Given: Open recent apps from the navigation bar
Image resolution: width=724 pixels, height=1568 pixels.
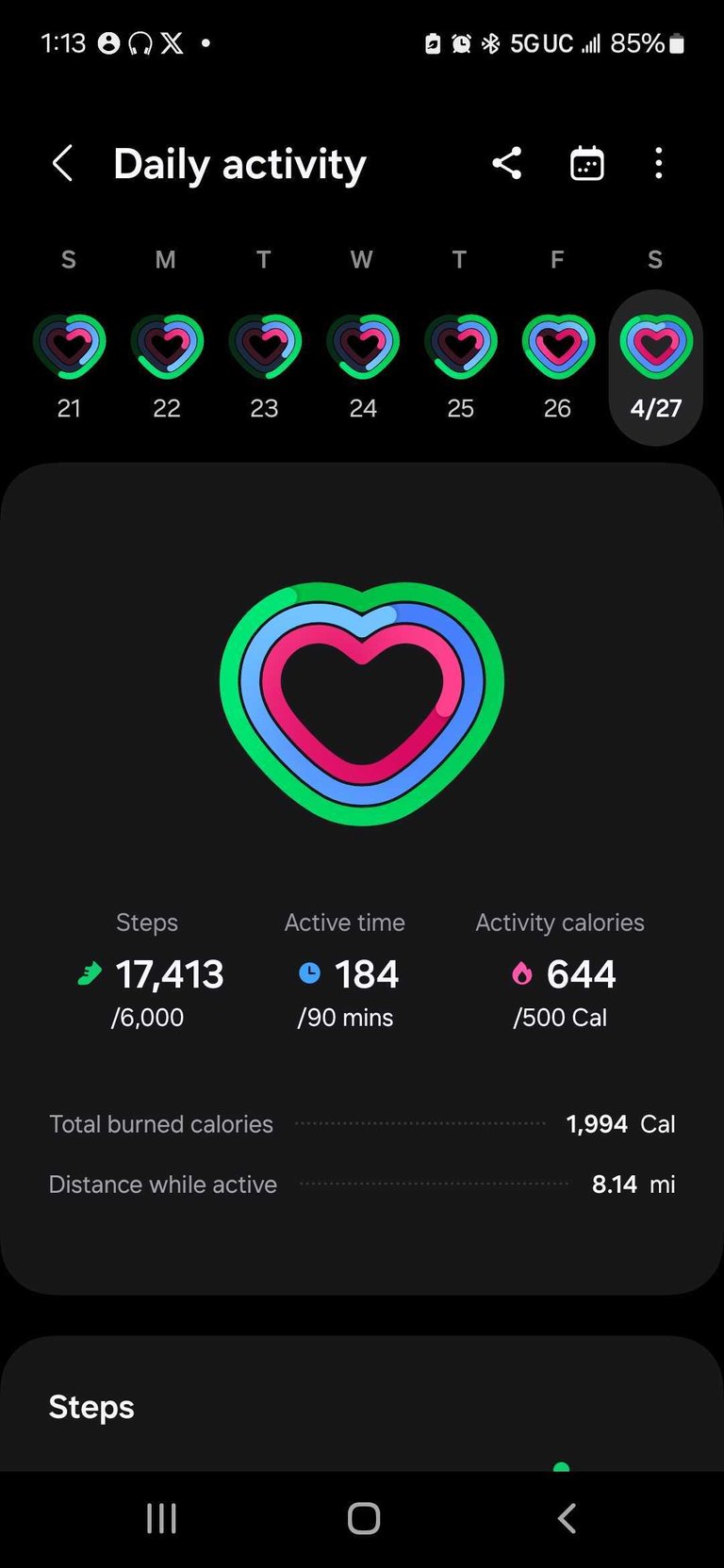Looking at the screenshot, I should tap(161, 1518).
